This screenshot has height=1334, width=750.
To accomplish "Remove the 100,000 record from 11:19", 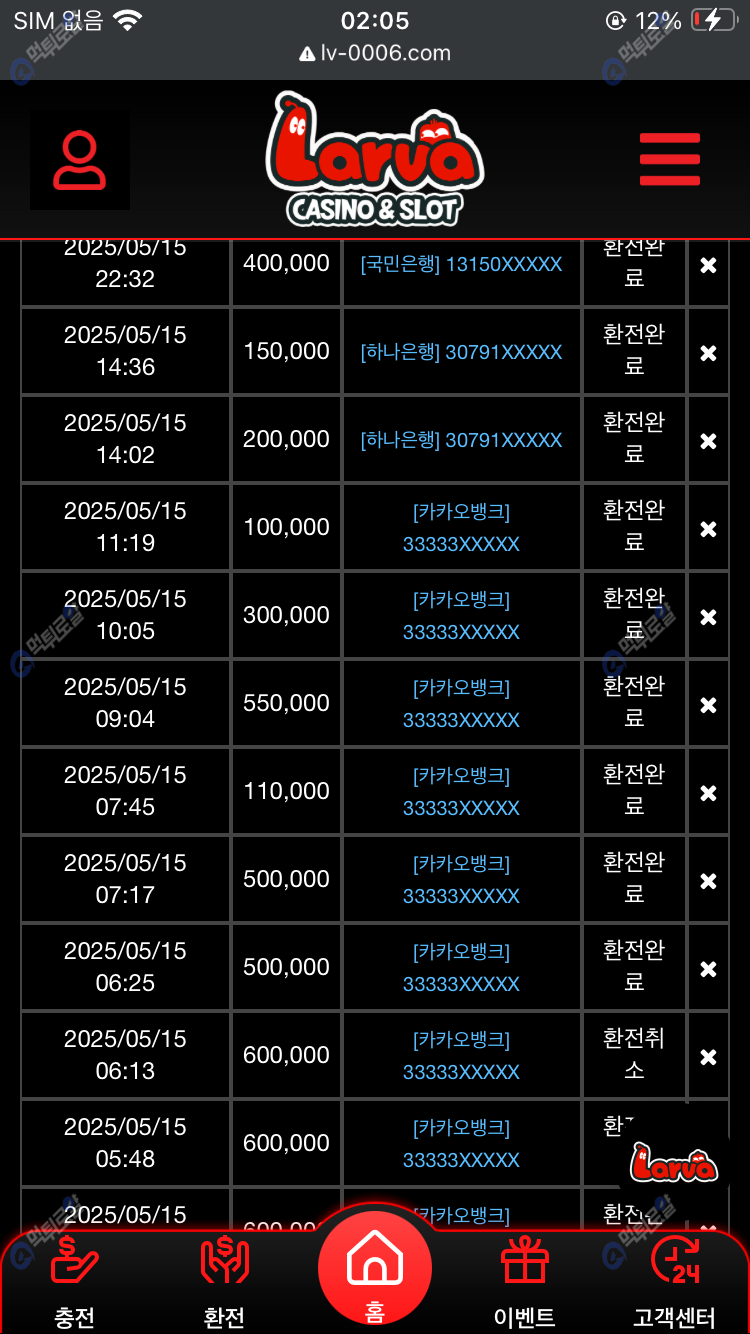I will (708, 529).
